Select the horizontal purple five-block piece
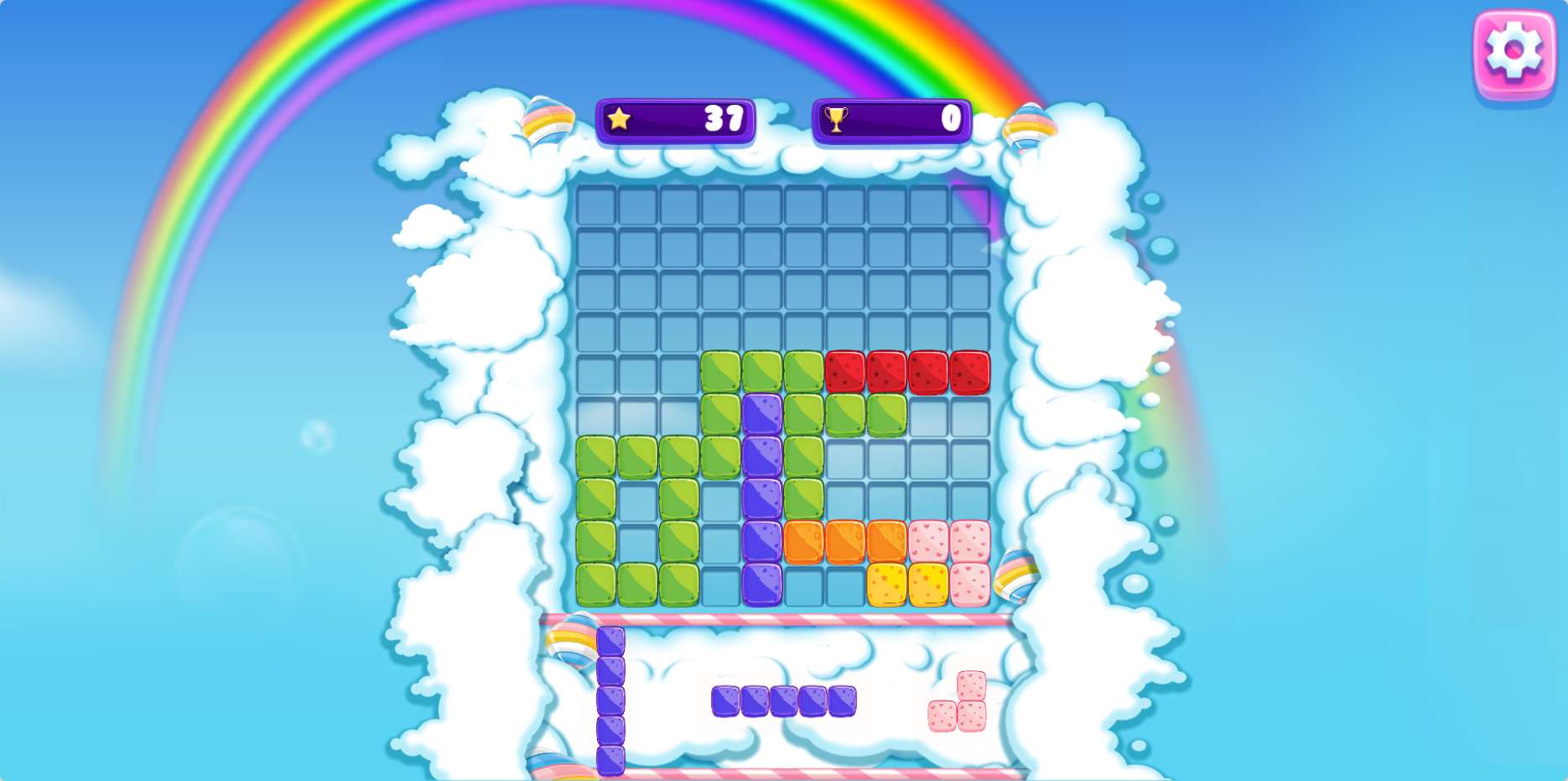Viewport: 1568px width, 781px height. click(x=783, y=701)
